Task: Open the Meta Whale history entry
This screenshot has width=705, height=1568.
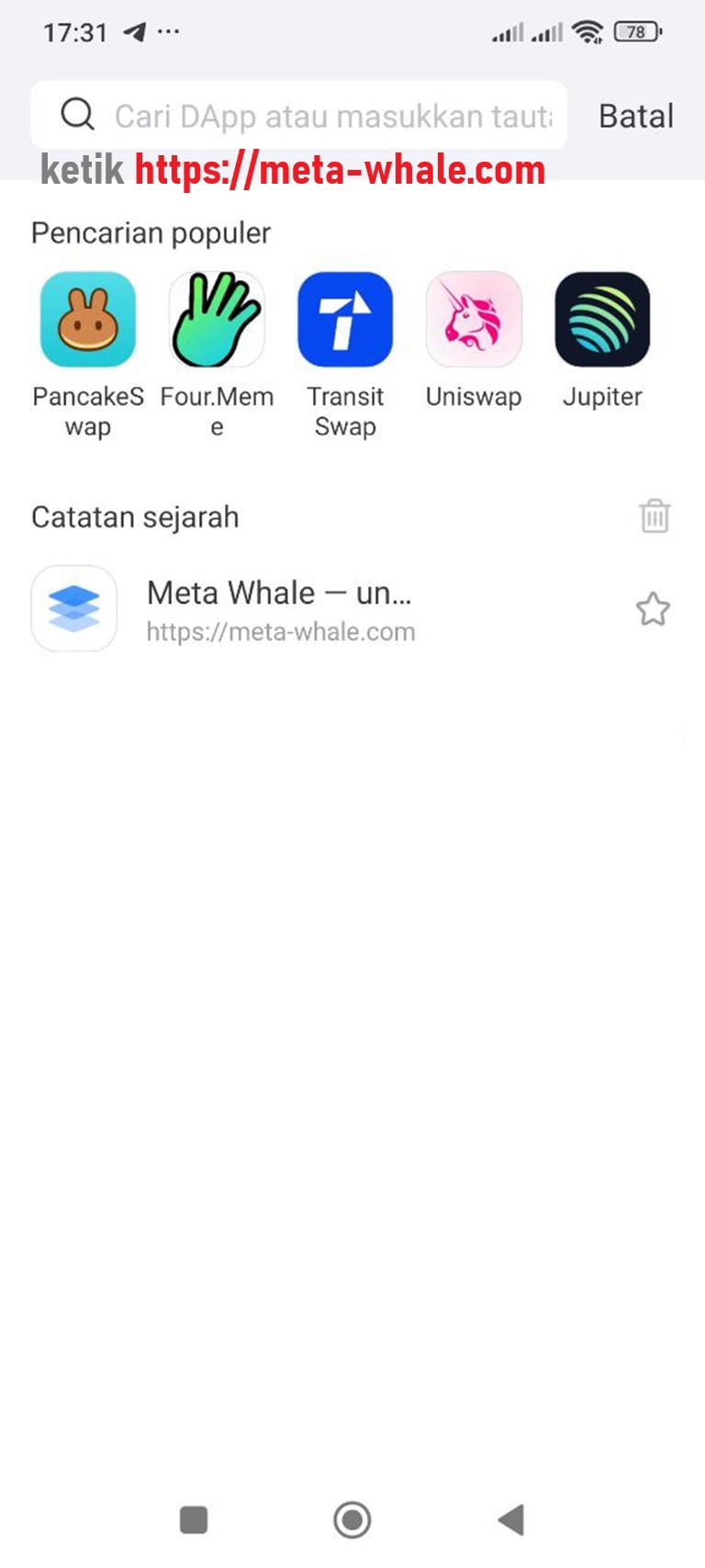Action: [x=280, y=592]
